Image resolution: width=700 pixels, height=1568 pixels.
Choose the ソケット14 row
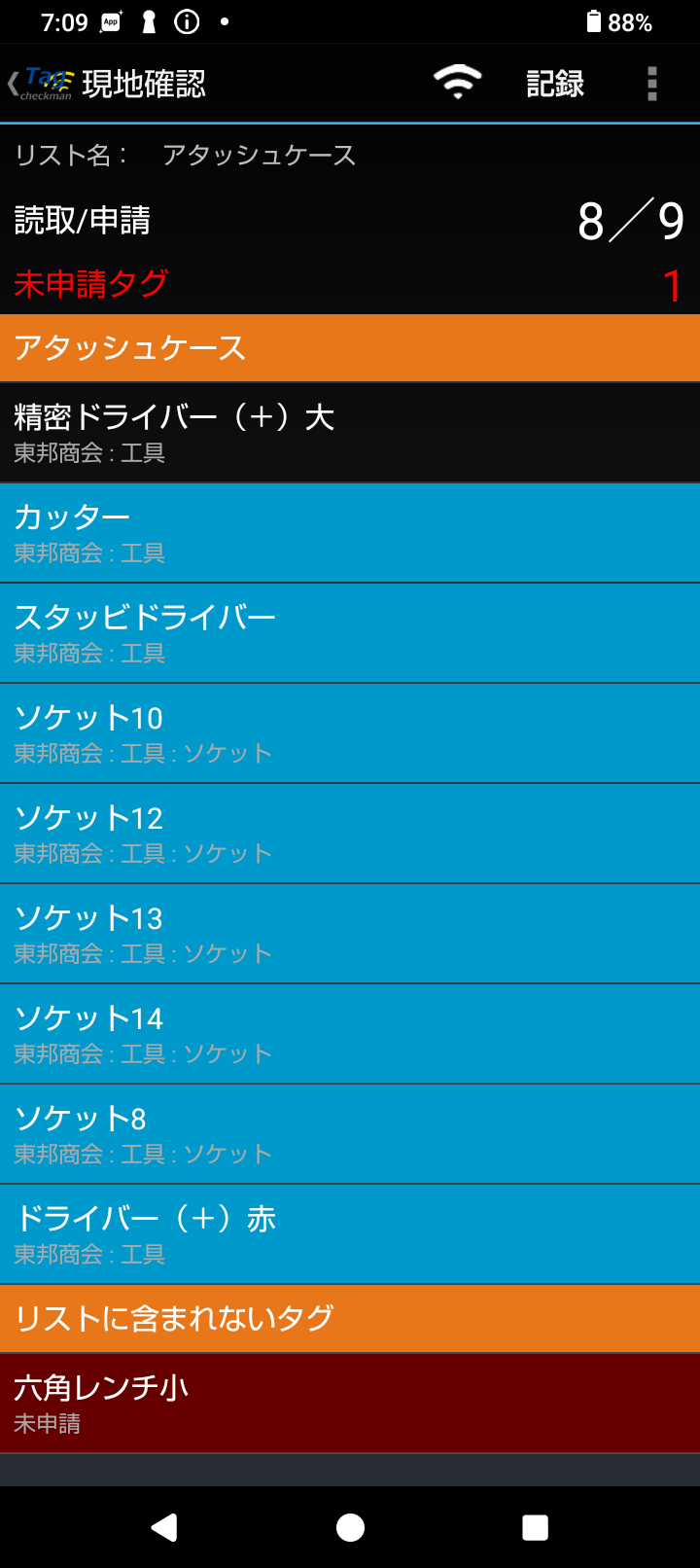pyautogui.click(x=350, y=1034)
